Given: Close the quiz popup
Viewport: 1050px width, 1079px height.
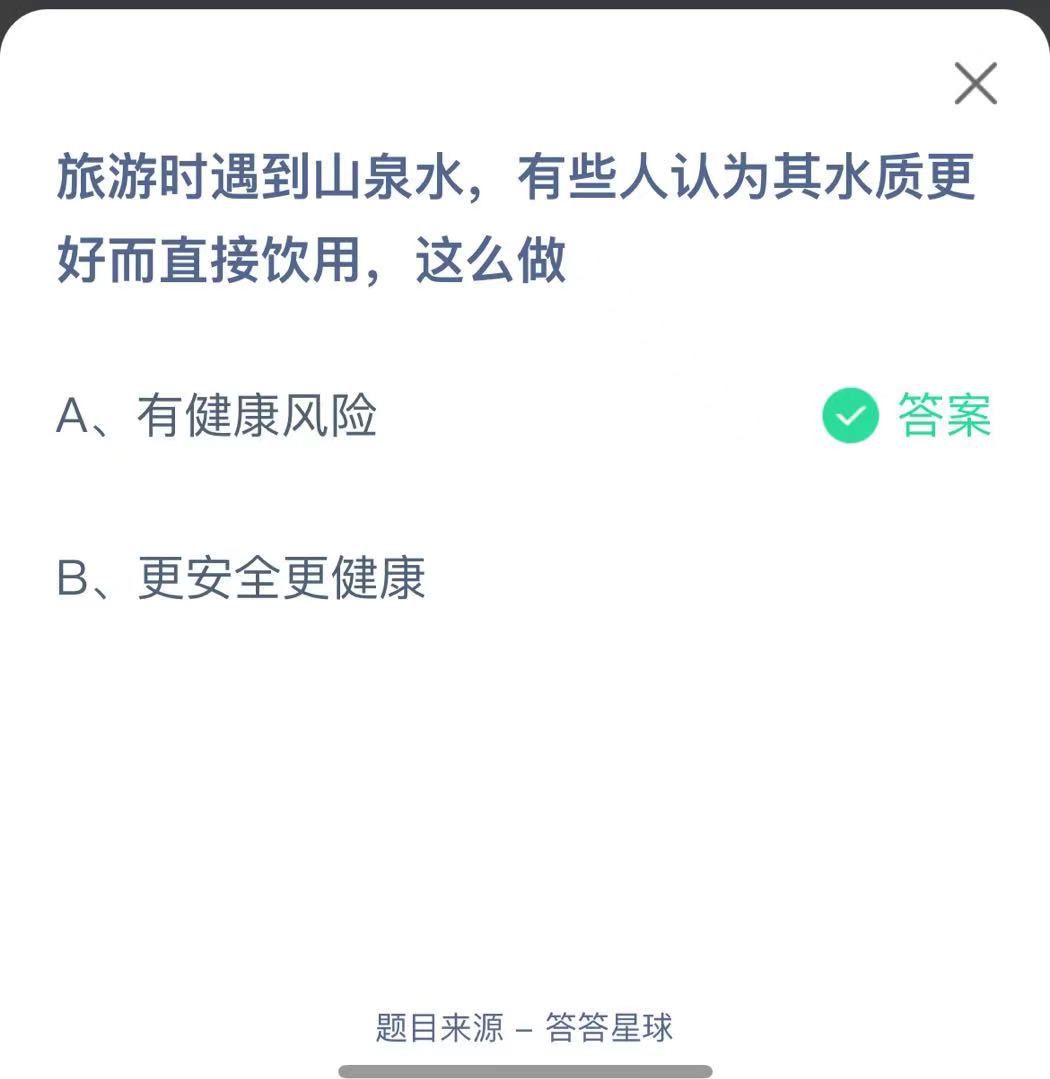Looking at the screenshot, I should [x=975, y=83].
